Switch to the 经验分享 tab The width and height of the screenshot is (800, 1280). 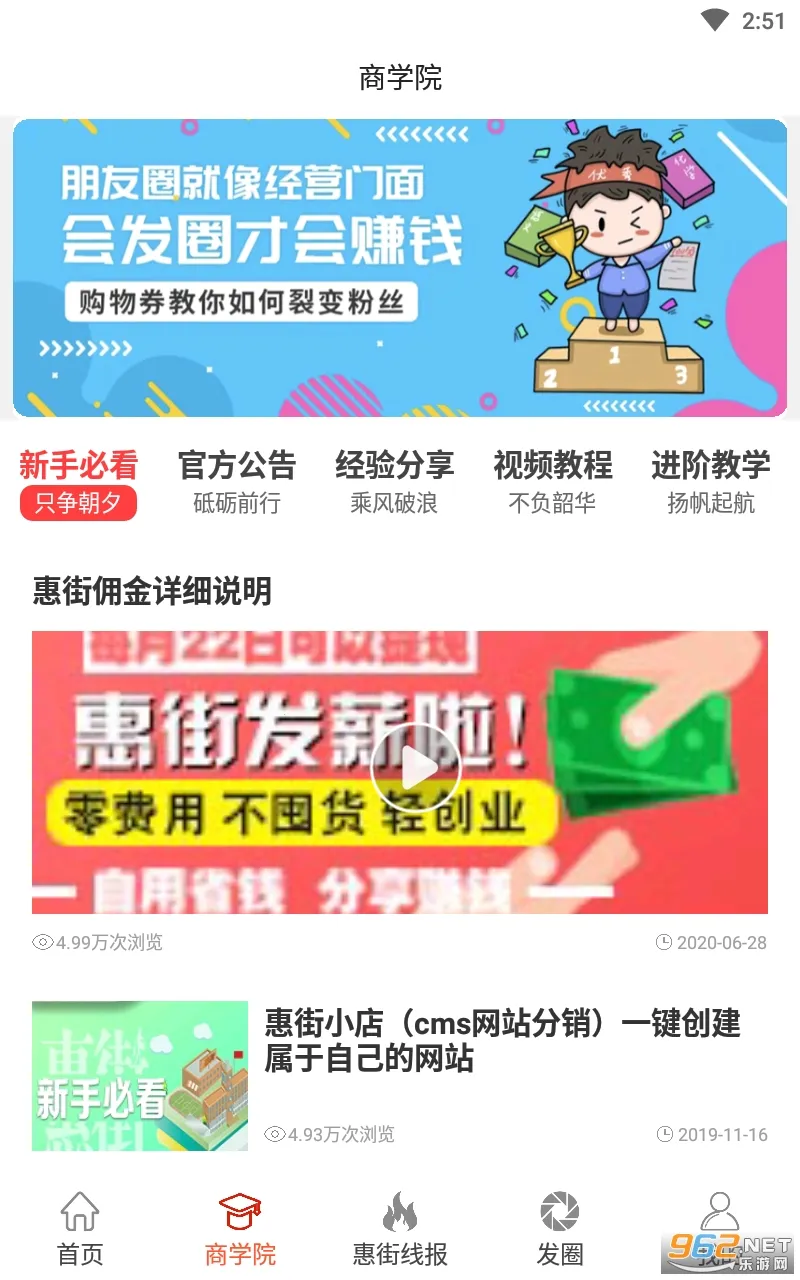coord(394,482)
